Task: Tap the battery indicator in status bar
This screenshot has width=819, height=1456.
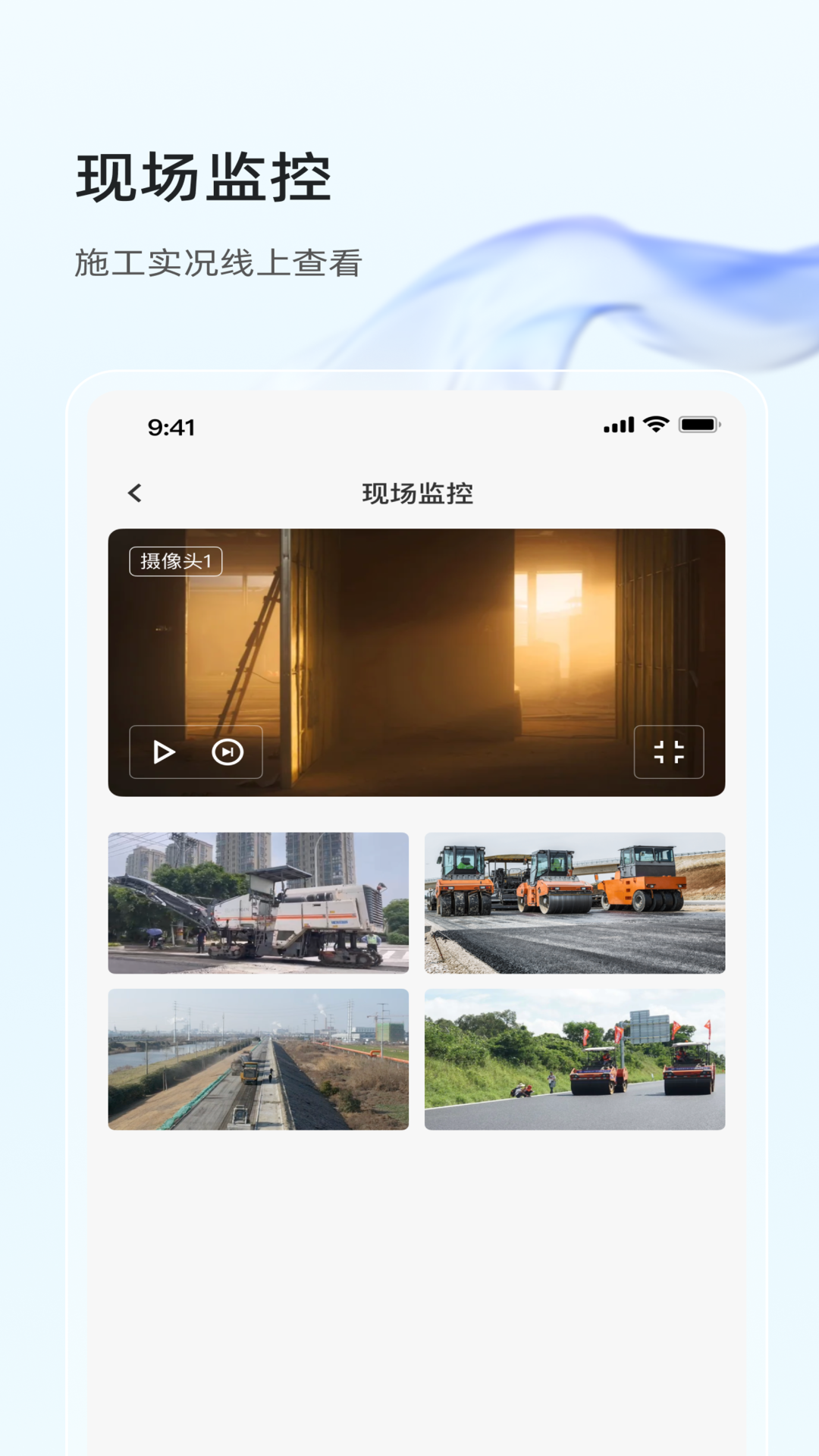Action: [x=699, y=426]
